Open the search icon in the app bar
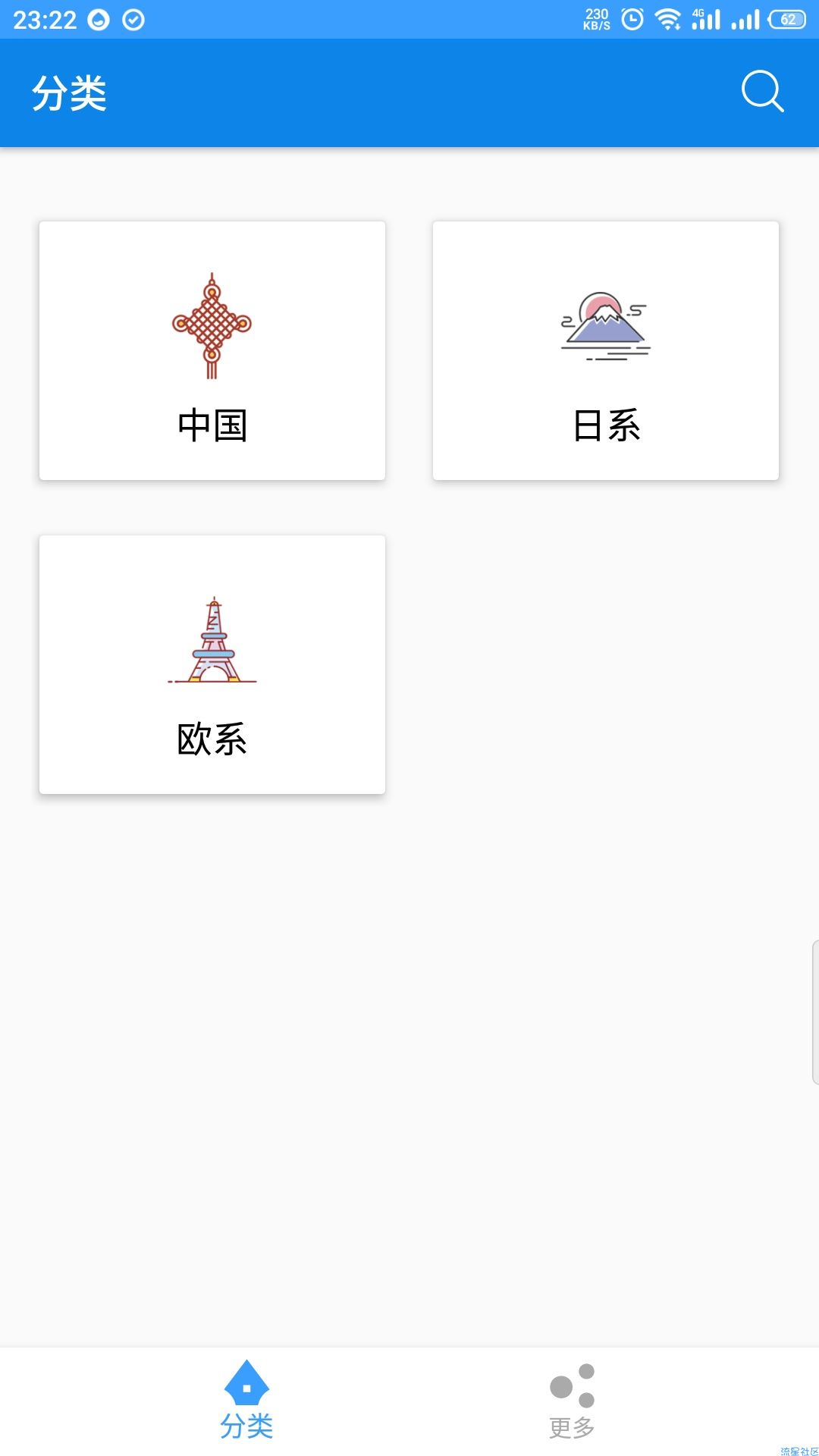819x1456 pixels. [762, 92]
